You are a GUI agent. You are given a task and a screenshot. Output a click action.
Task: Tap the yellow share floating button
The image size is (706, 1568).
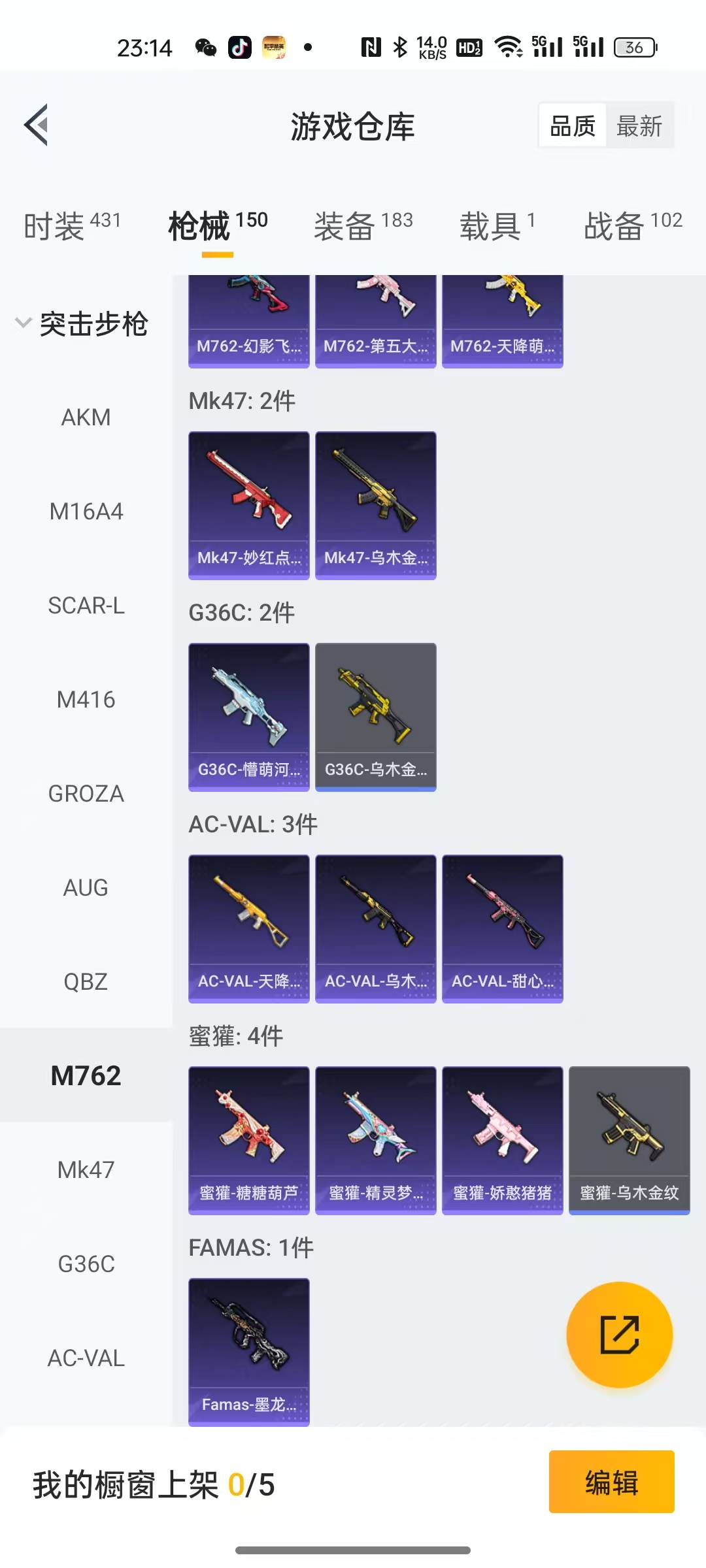(x=619, y=1334)
